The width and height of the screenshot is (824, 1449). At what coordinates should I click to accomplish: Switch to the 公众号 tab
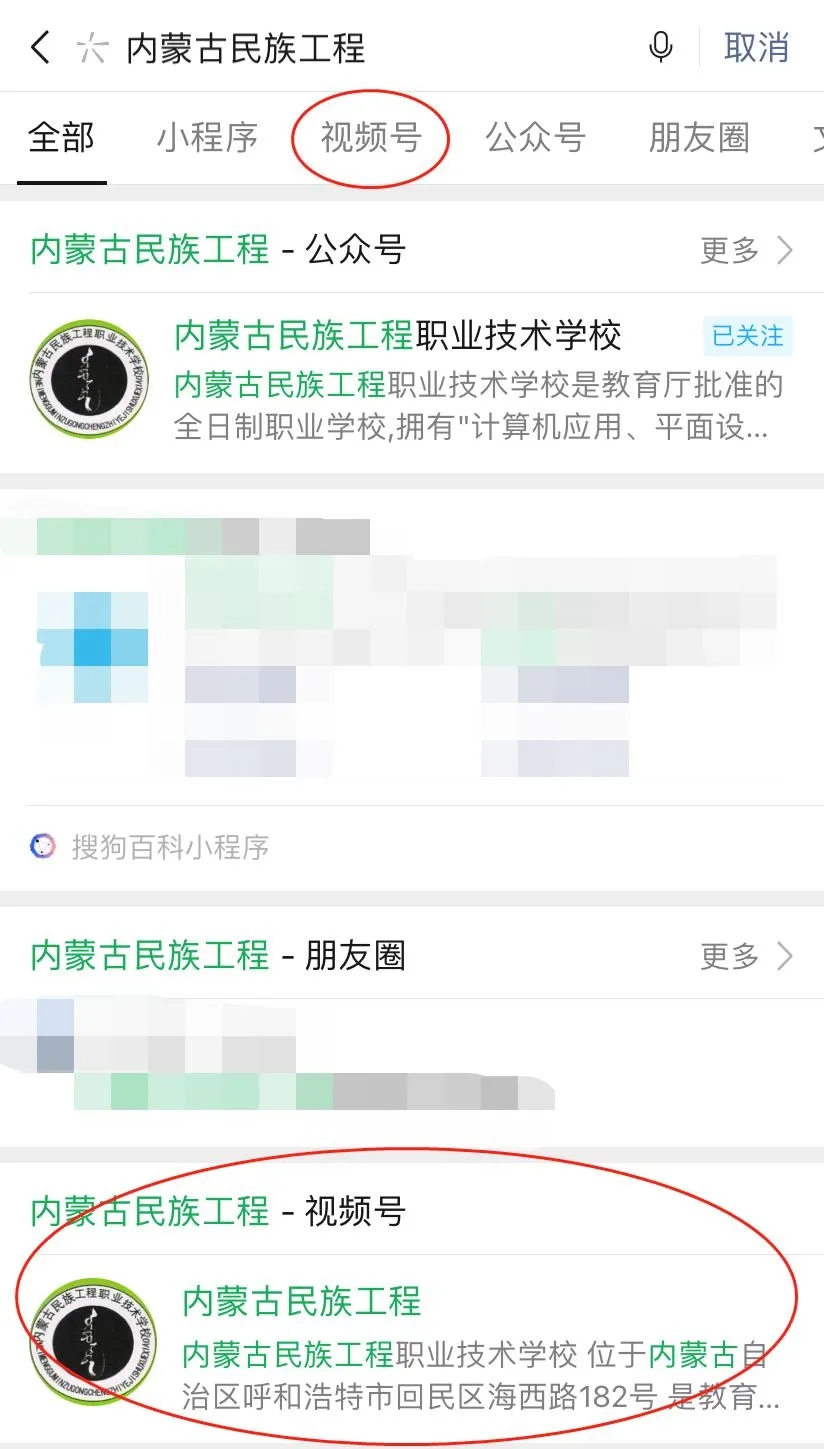pyautogui.click(x=535, y=138)
